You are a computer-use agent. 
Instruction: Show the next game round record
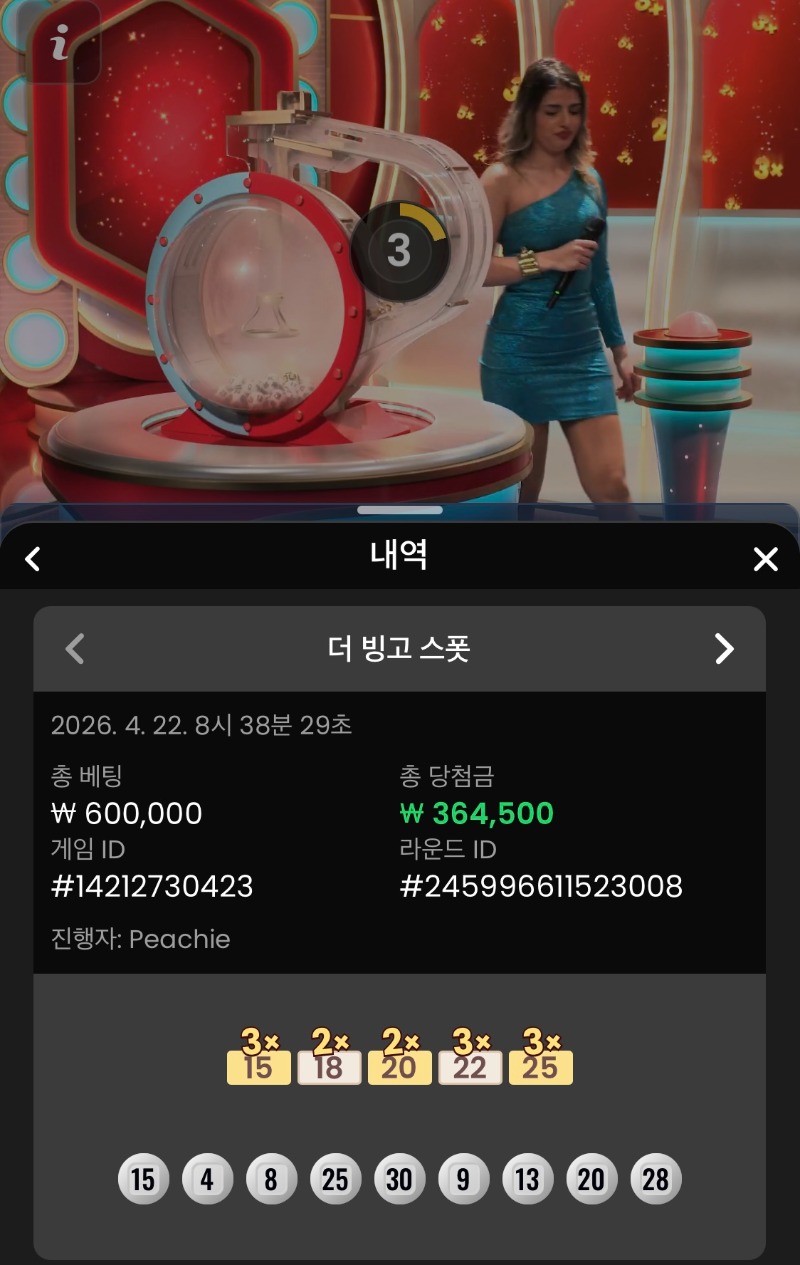pos(724,649)
